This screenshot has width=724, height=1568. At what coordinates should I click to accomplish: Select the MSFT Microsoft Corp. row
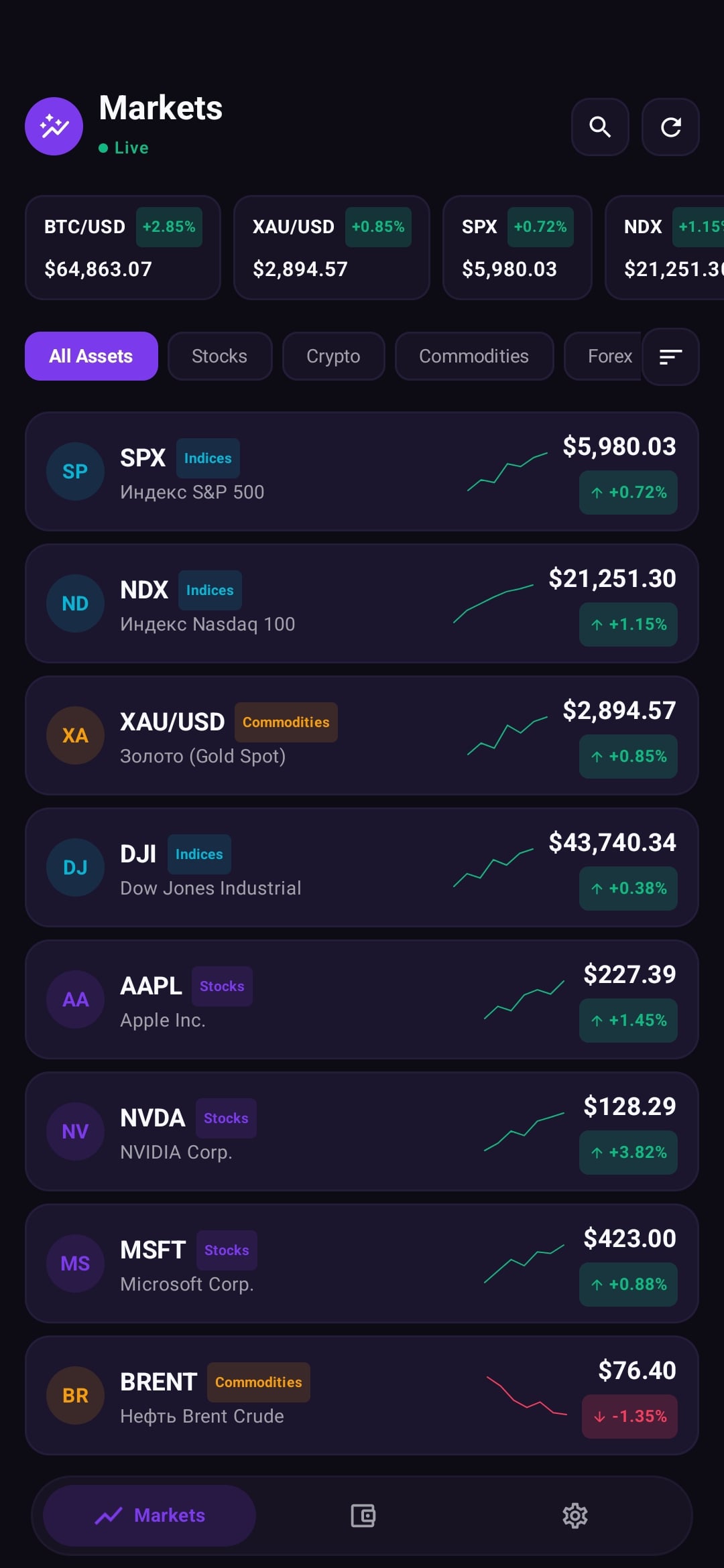pos(362,1263)
